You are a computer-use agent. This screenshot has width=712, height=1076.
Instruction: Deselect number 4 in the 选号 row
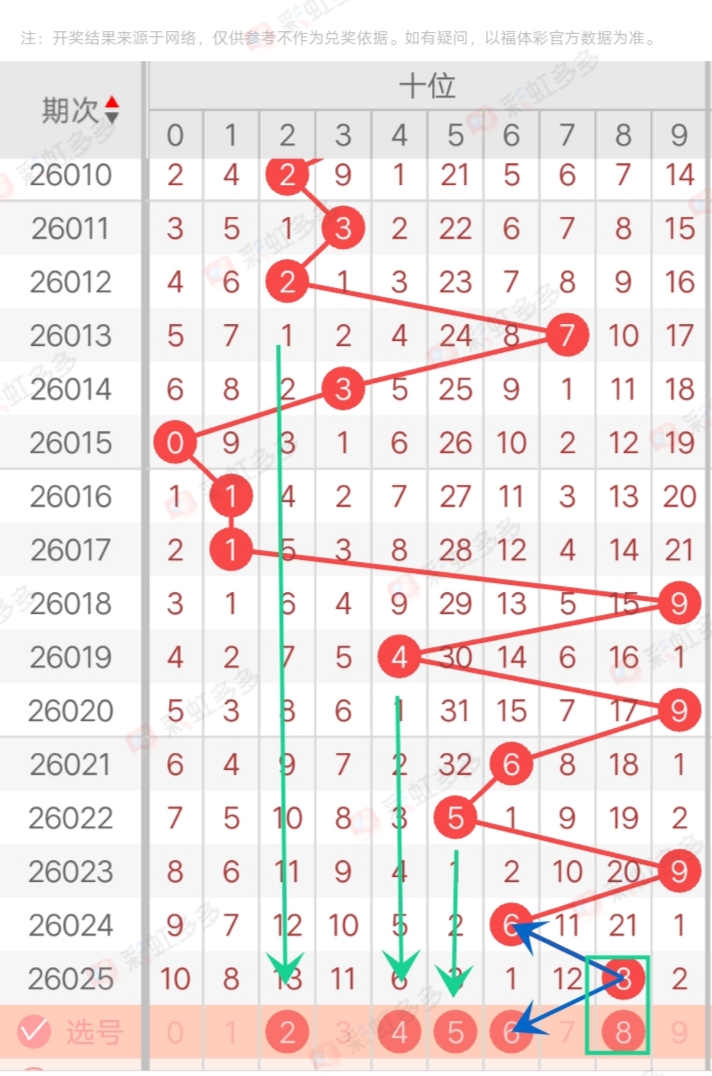(400, 1032)
